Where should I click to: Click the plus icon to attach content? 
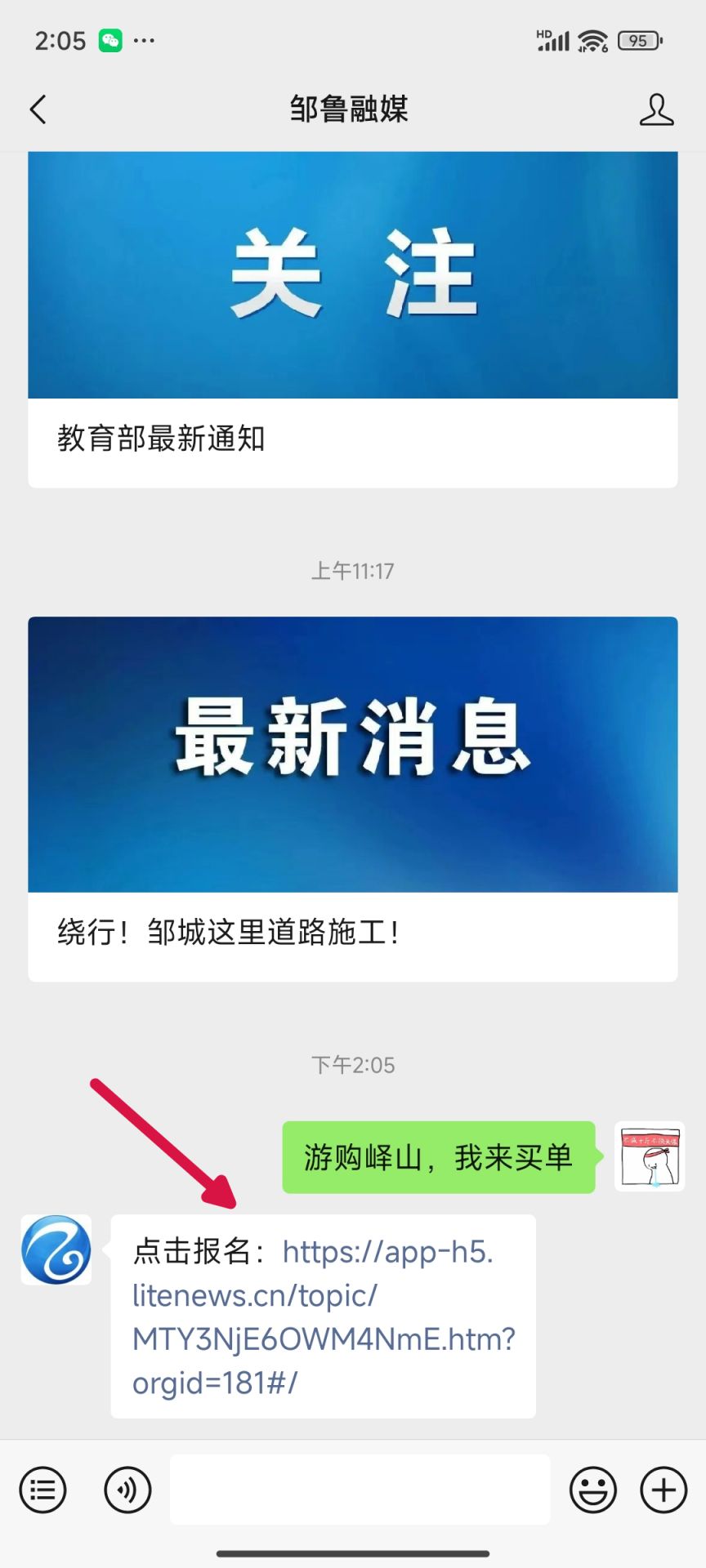(664, 1489)
